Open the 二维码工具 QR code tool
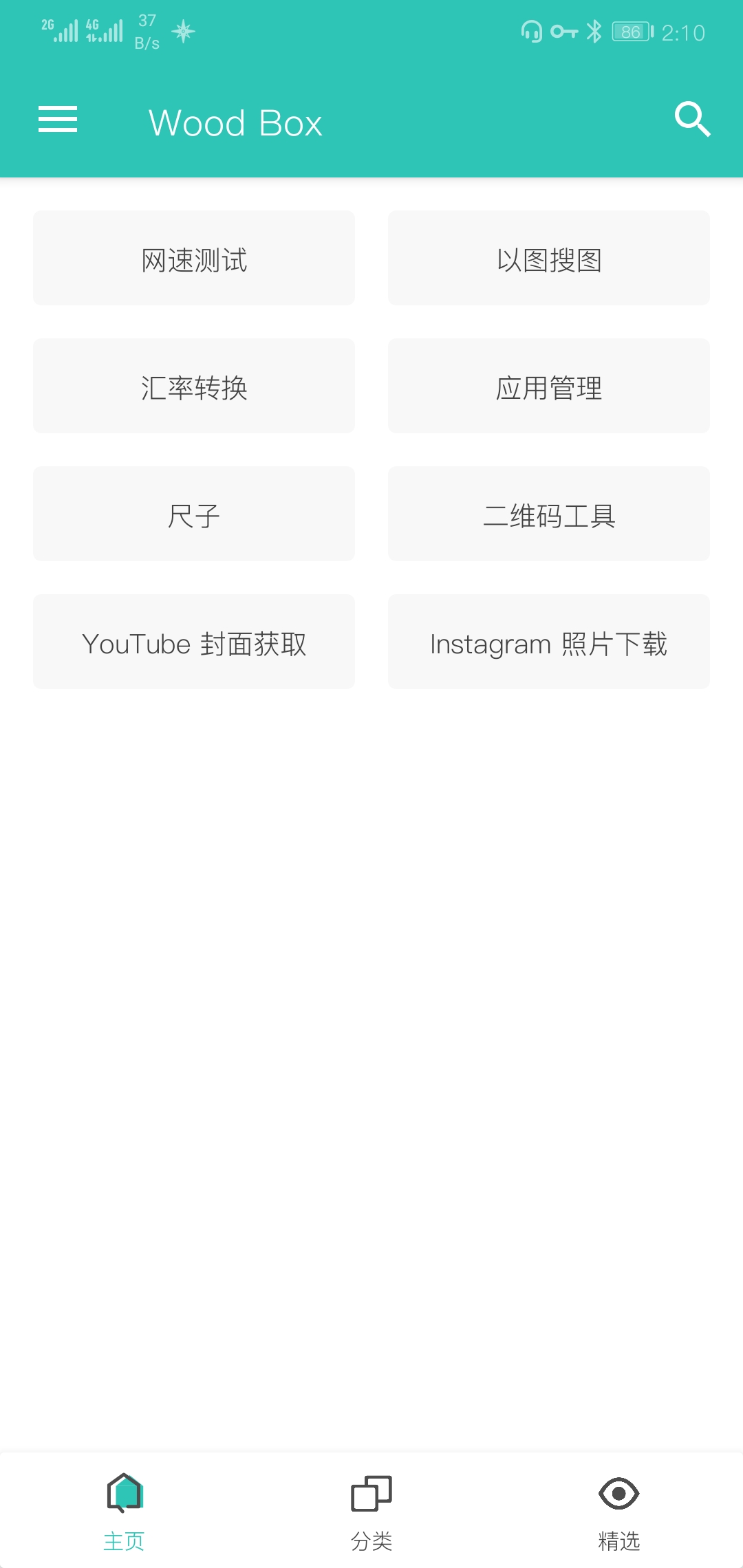 [x=548, y=514]
